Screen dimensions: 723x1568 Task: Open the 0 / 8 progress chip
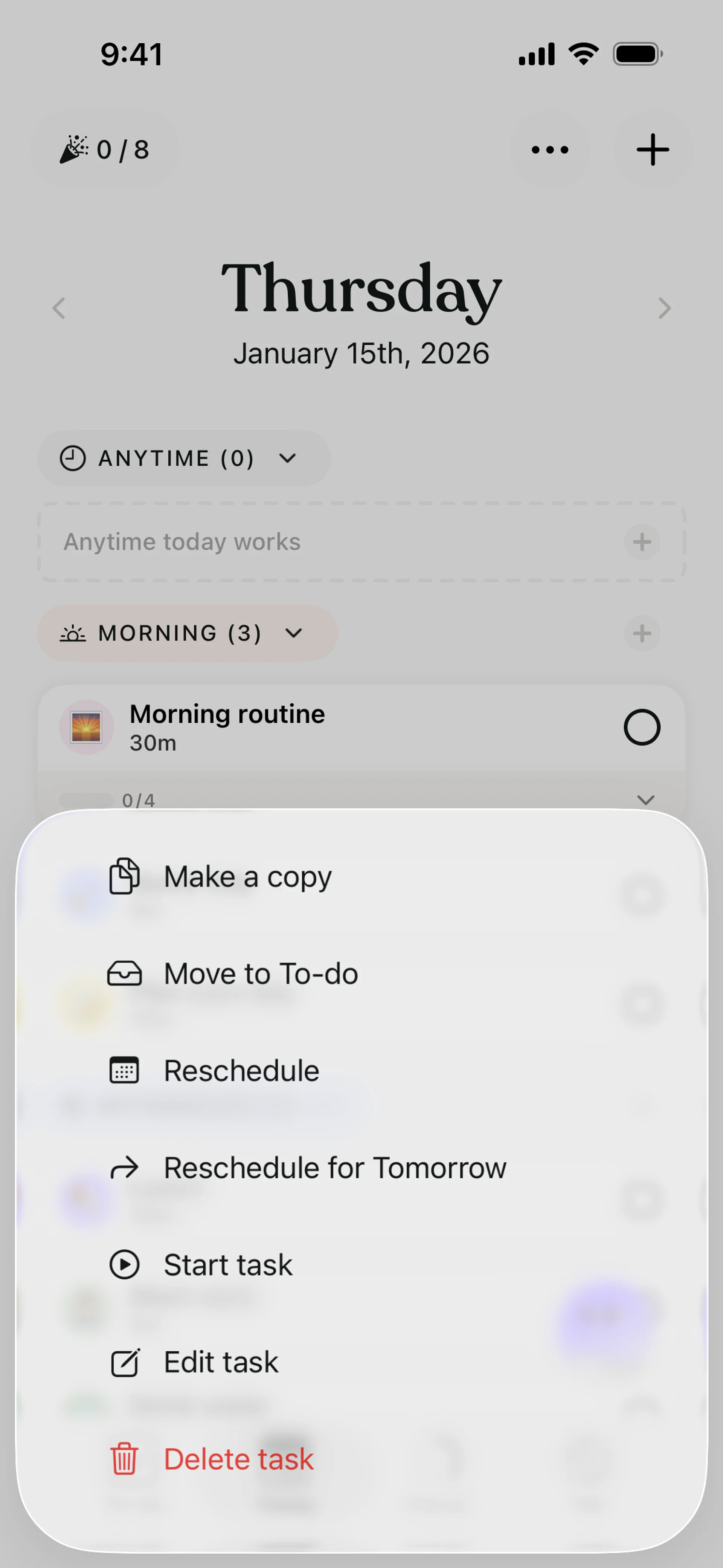tap(105, 150)
